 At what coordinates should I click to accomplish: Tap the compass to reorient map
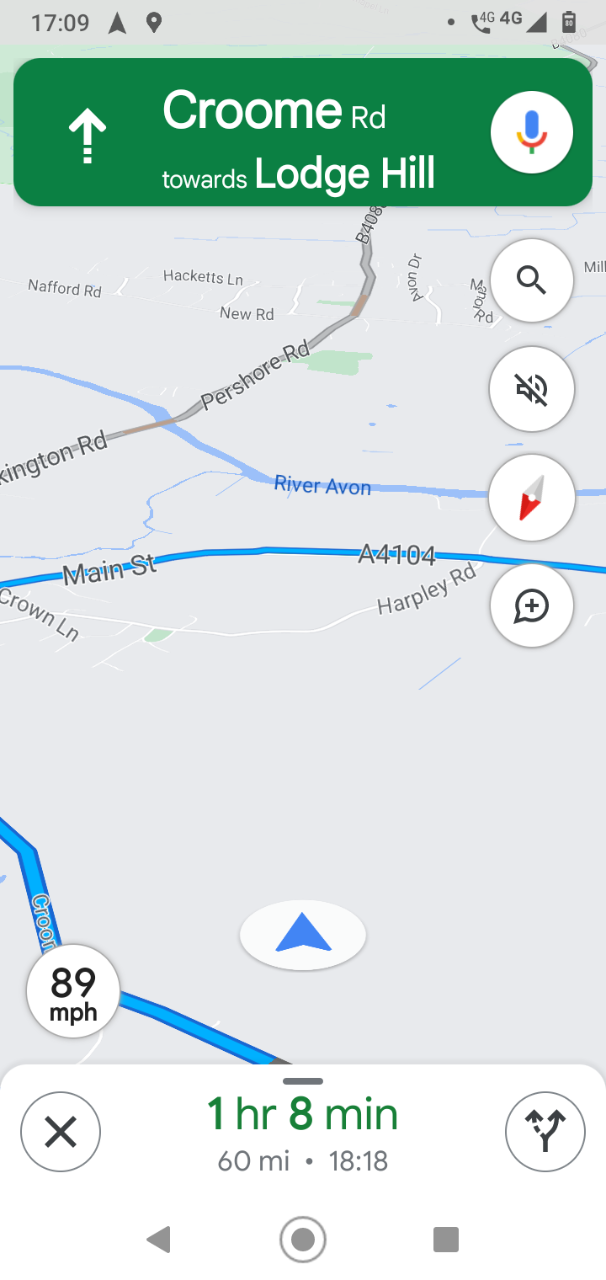(532, 497)
